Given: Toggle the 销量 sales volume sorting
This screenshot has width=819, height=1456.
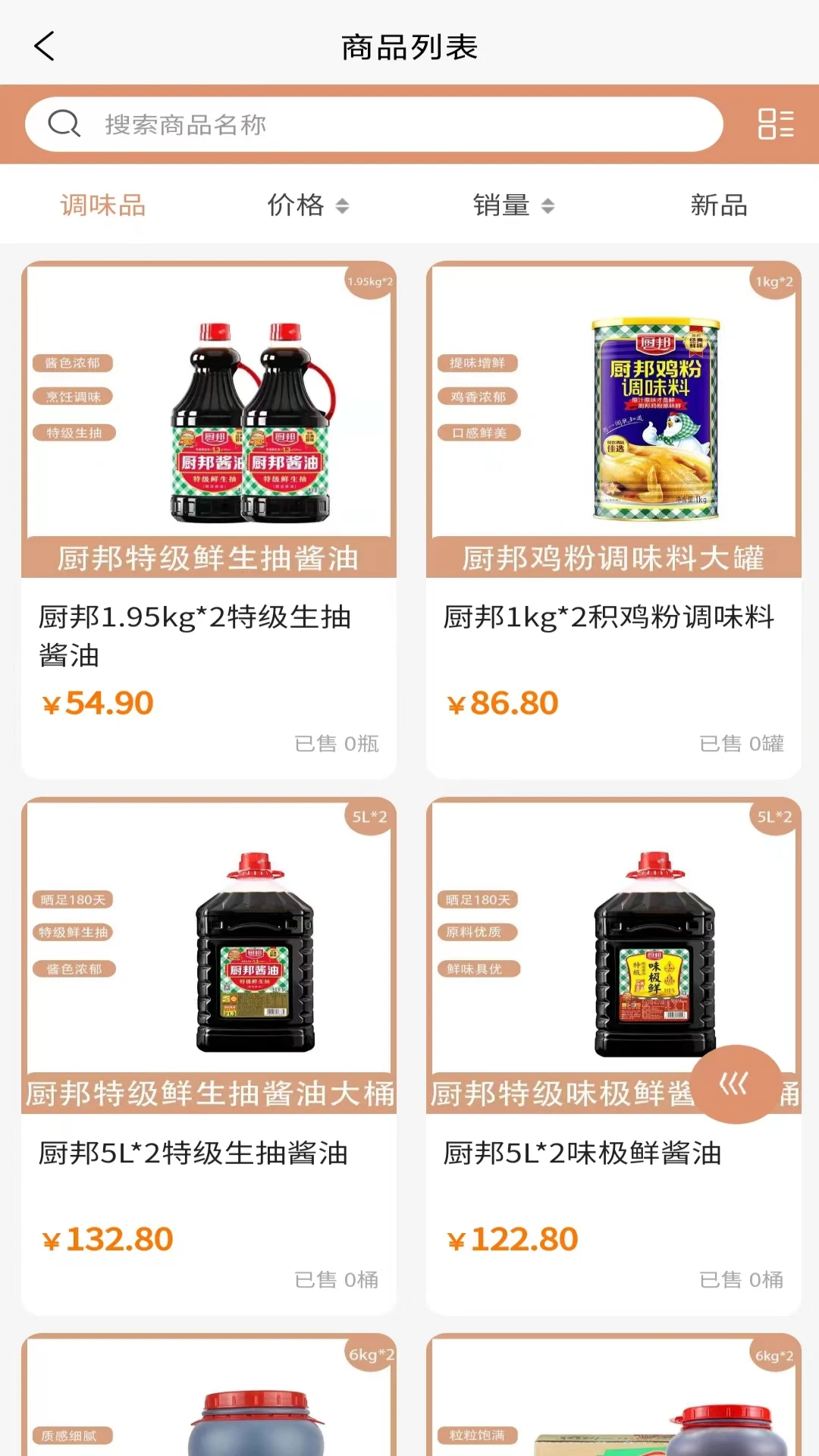Looking at the screenshot, I should [500, 205].
